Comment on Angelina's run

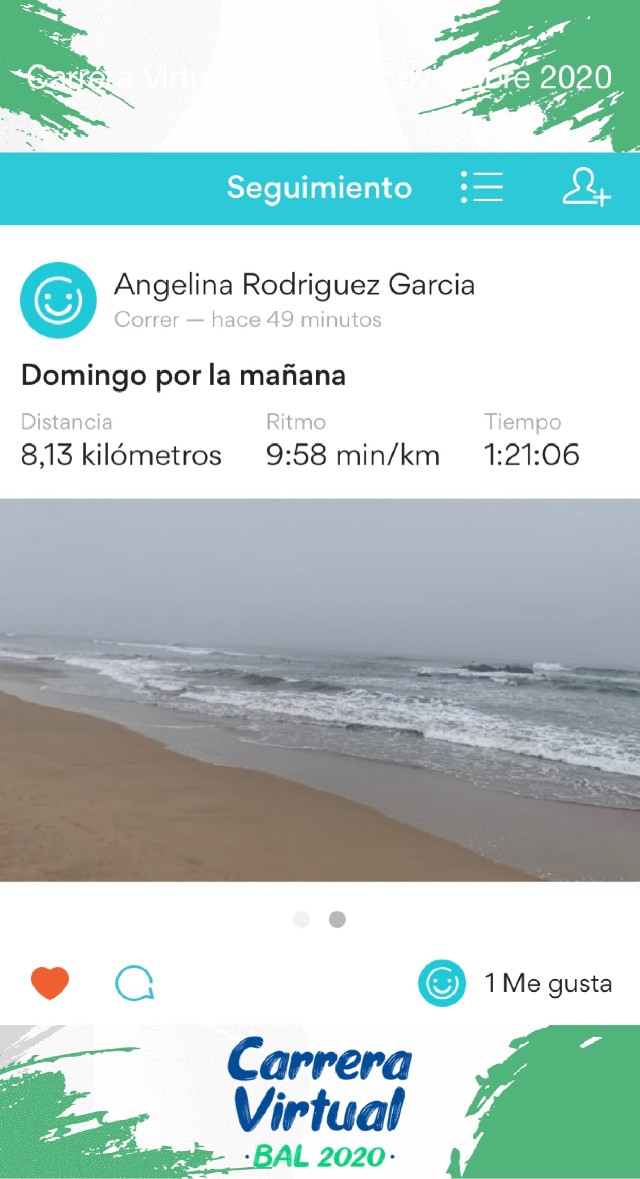click(x=134, y=984)
